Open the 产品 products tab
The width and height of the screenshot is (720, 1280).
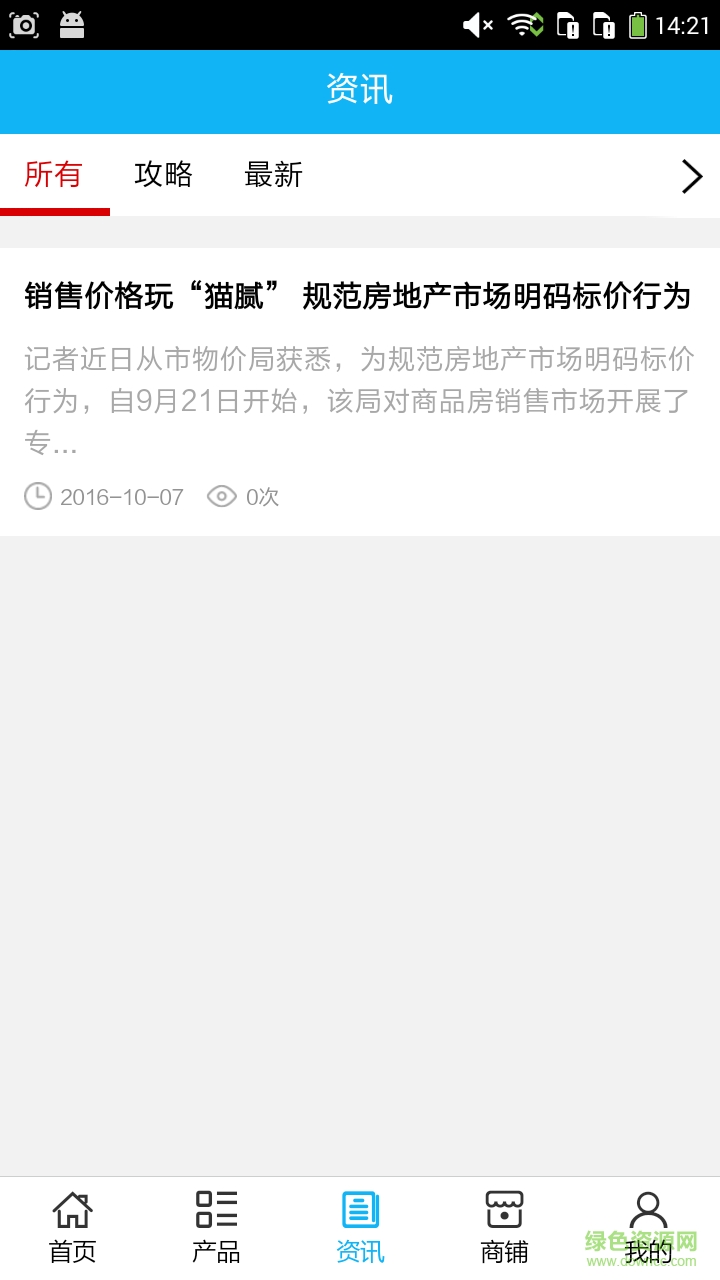(x=216, y=1227)
